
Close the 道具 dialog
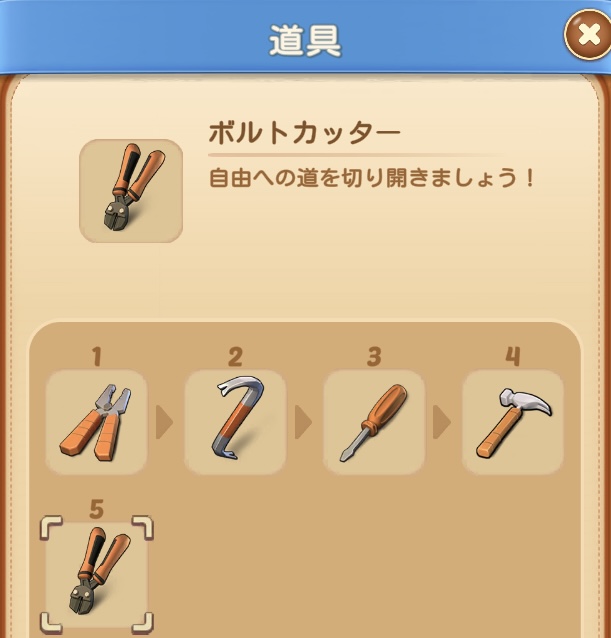pyautogui.click(x=584, y=37)
